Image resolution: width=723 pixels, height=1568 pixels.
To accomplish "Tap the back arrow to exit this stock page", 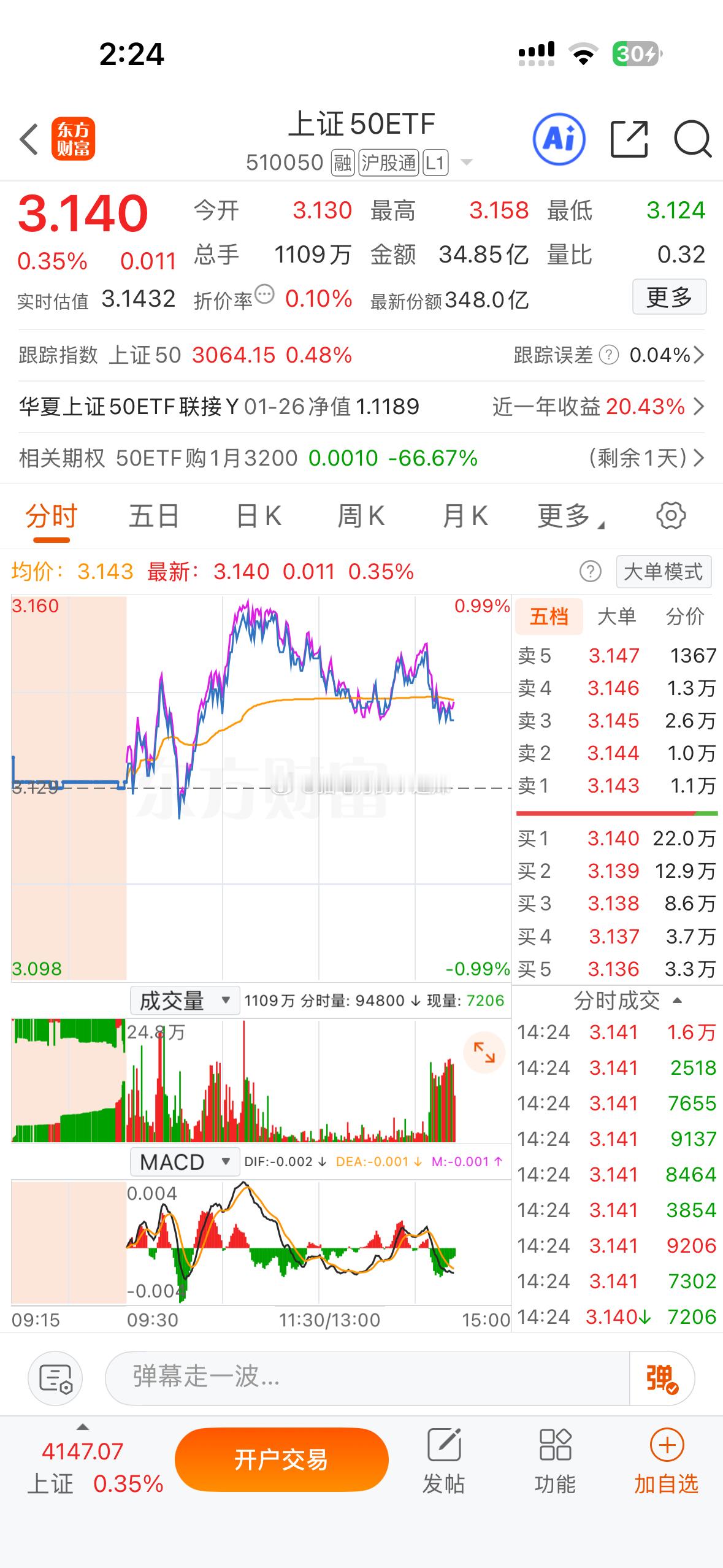I will coord(29,139).
